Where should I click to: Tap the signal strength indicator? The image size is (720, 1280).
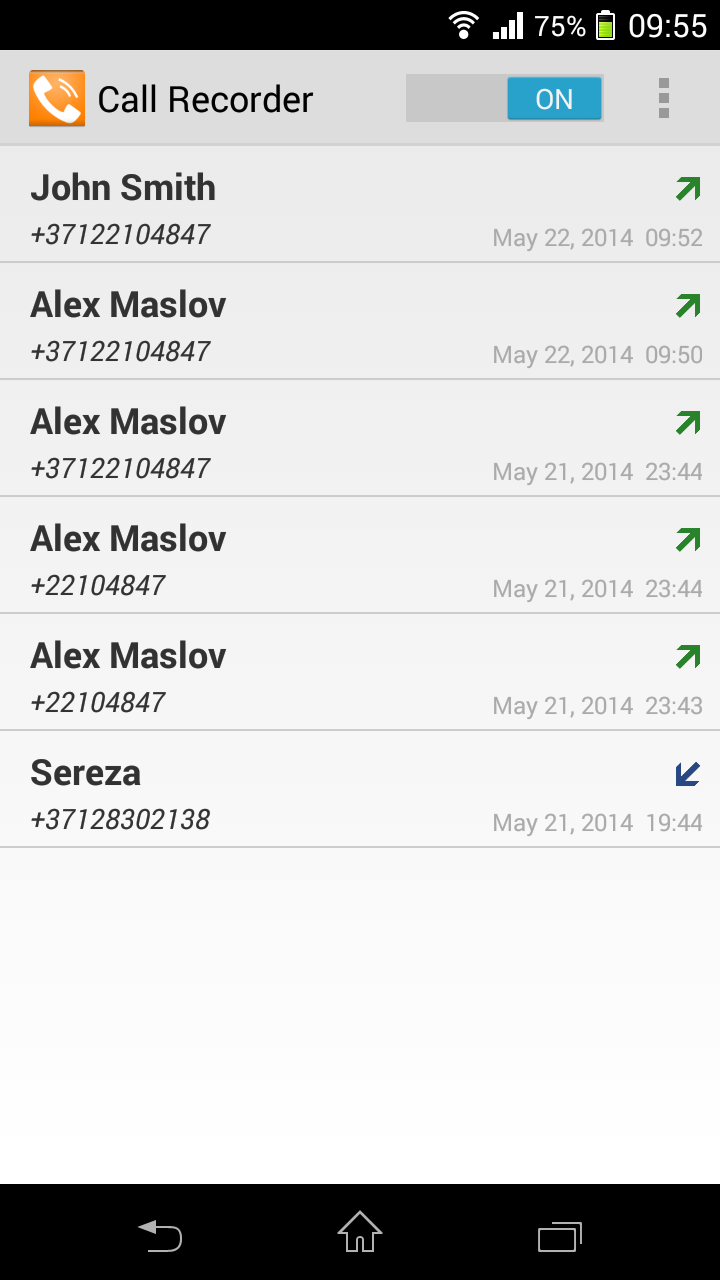tap(507, 24)
